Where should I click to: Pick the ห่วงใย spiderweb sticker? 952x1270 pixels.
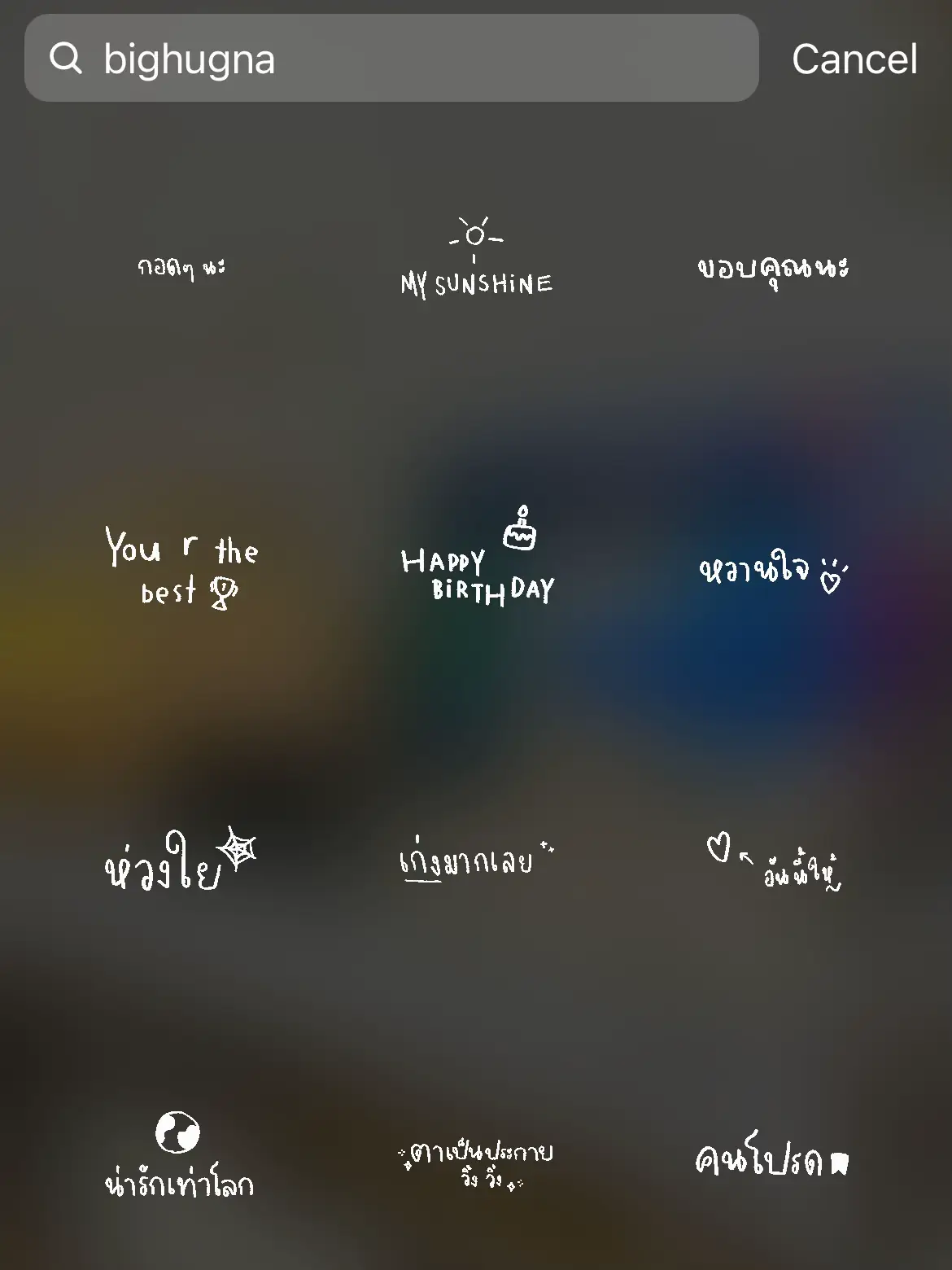[x=180, y=860]
